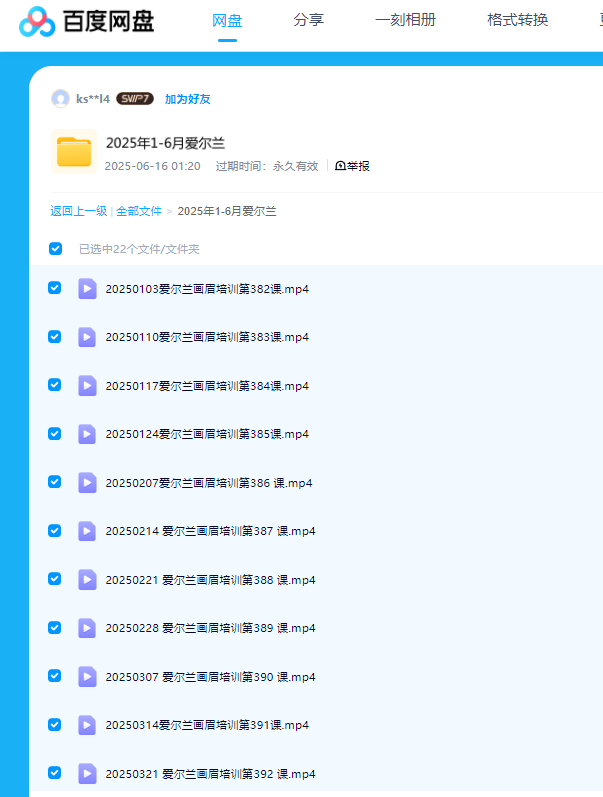Open video 20250124爱尔兰画眉培训第385课.mp4
The image size is (603, 797).
pyautogui.click(x=207, y=434)
